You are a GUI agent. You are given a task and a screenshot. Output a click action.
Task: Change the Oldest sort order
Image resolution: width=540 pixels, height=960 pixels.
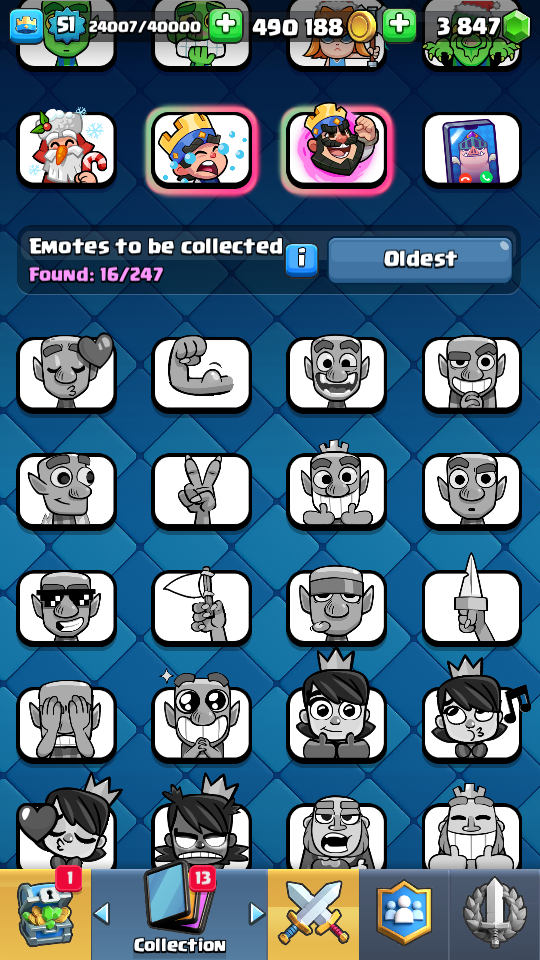pos(420,260)
